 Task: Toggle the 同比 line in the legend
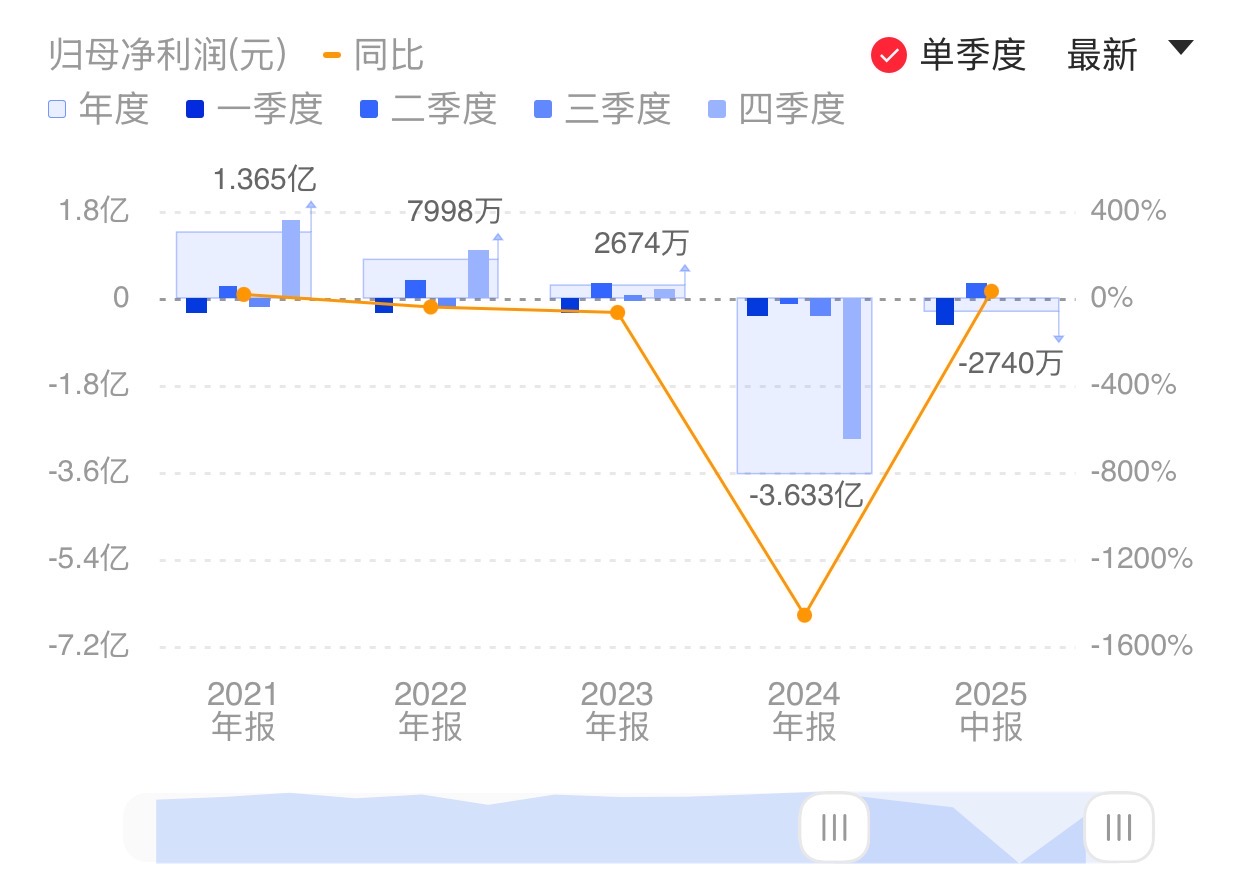(x=375, y=55)
